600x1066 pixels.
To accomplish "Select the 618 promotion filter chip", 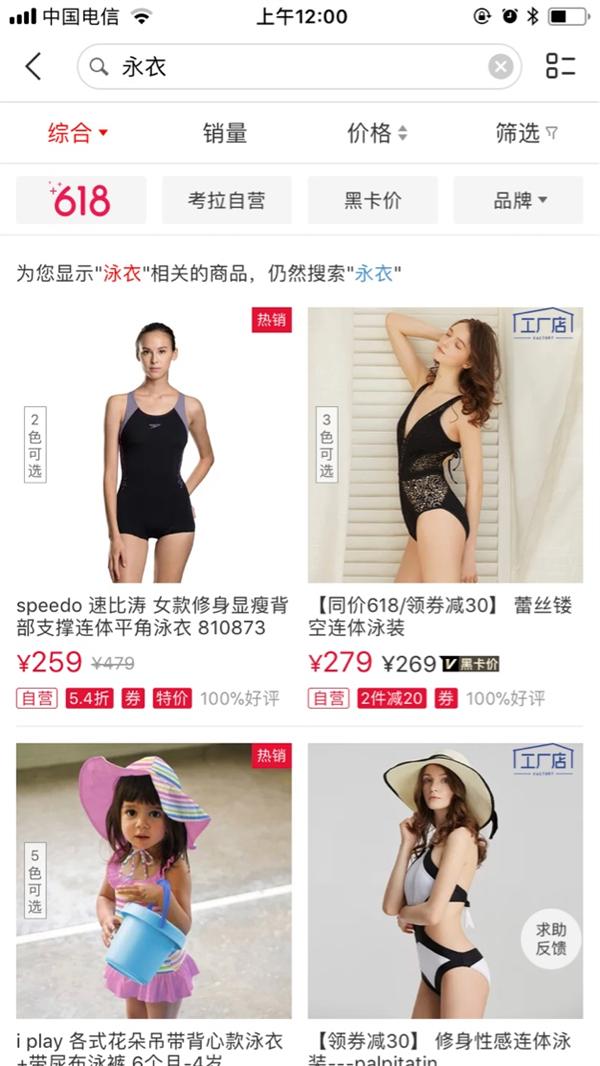I will (81, 200).
